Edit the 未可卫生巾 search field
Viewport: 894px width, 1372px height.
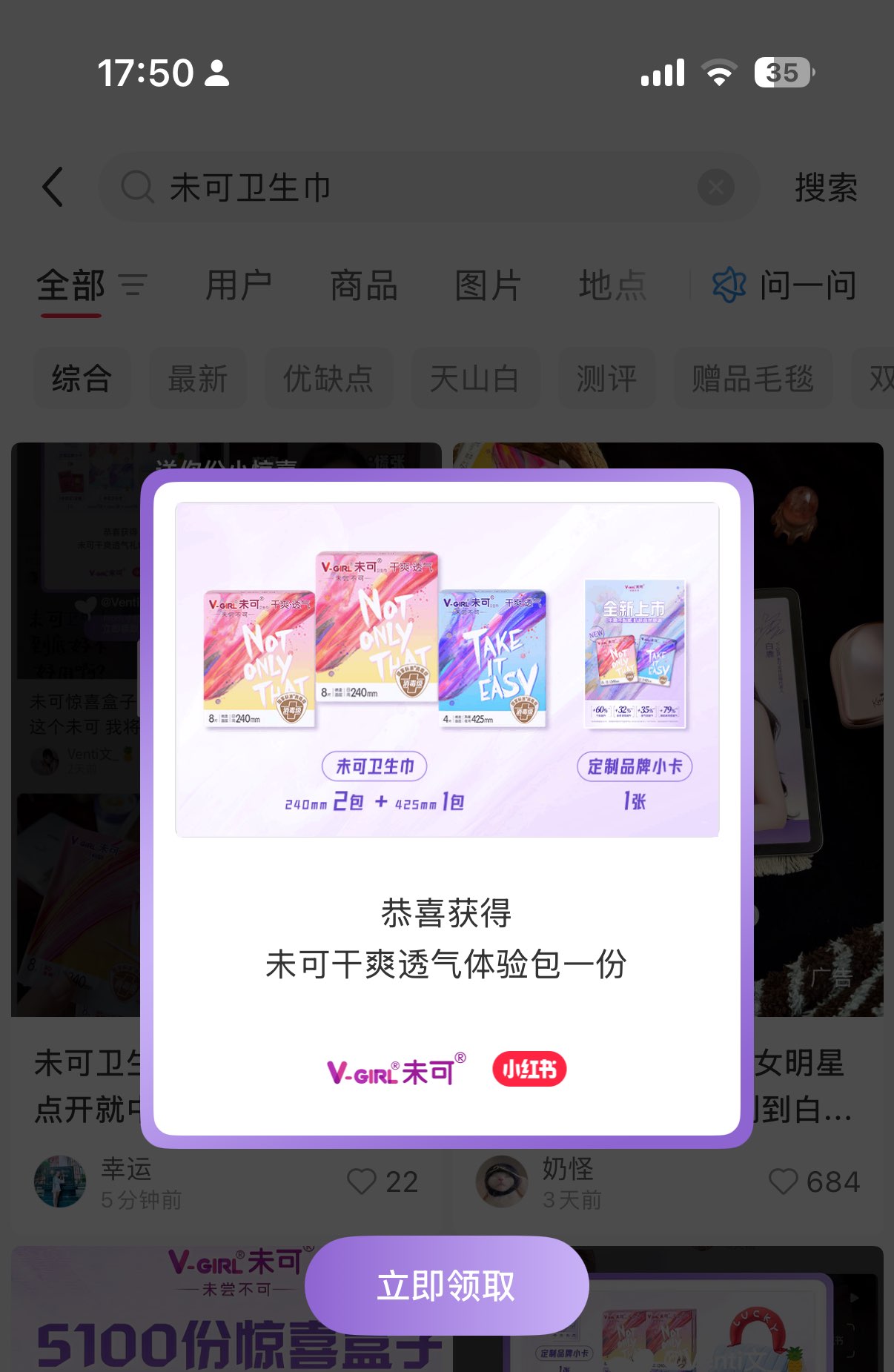coord(428,188)
